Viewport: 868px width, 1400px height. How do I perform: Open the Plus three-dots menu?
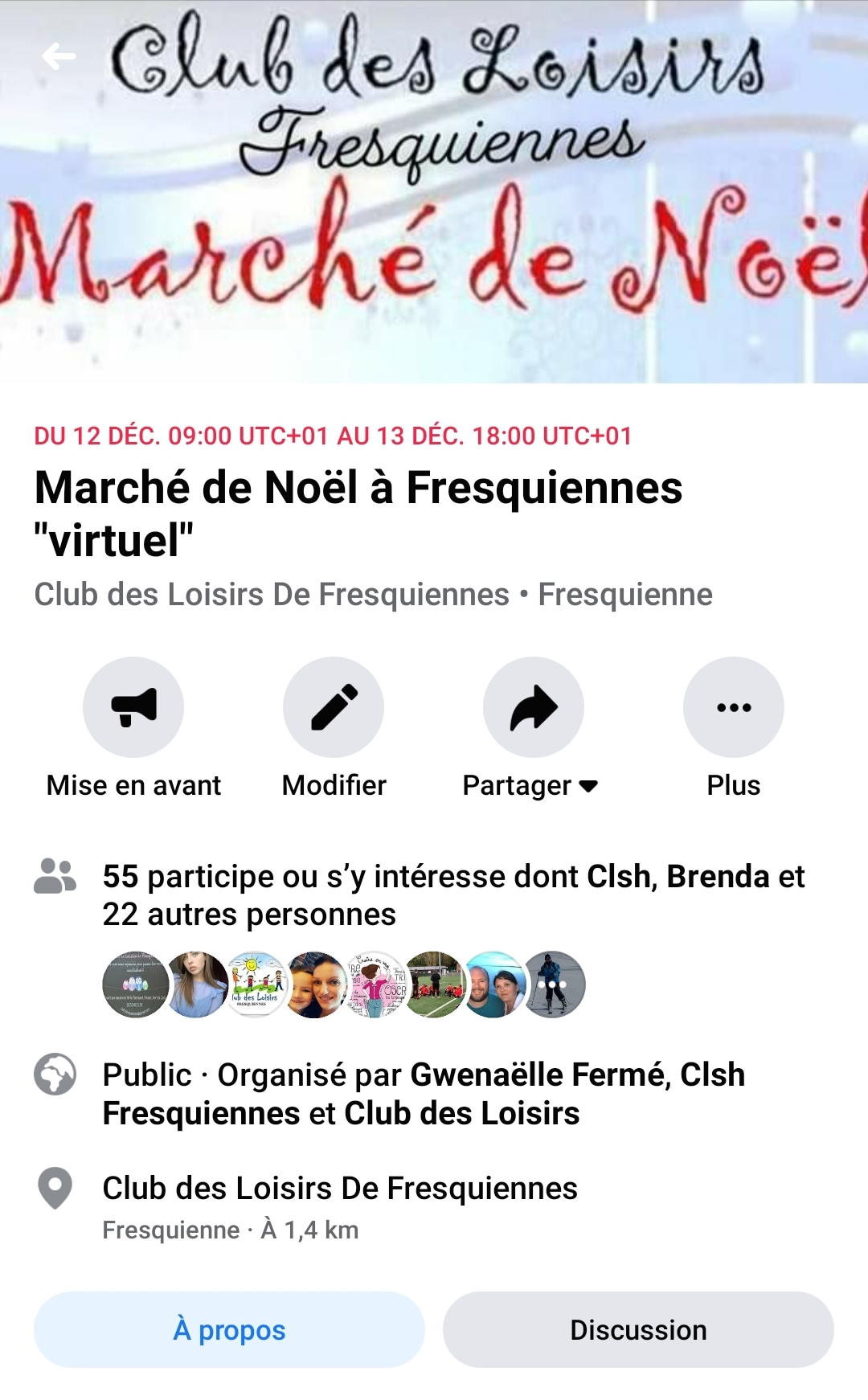pos(733,707)
